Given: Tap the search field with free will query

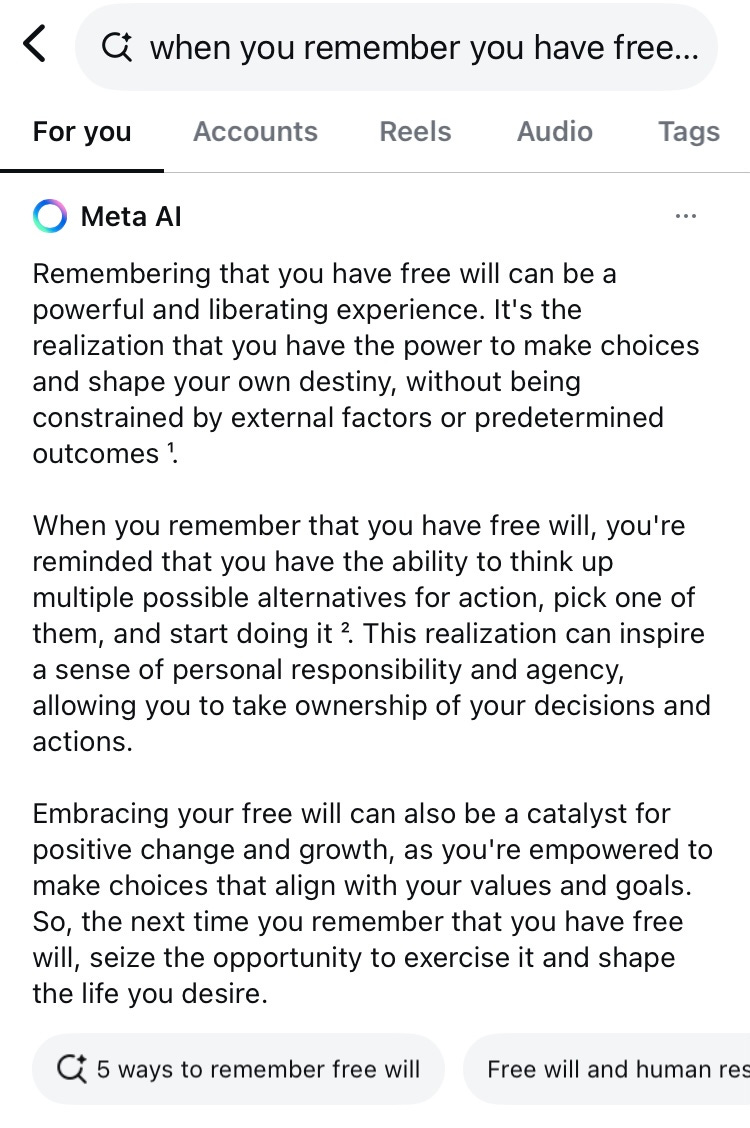Looking at the screenshot, I should coord(396,47).
